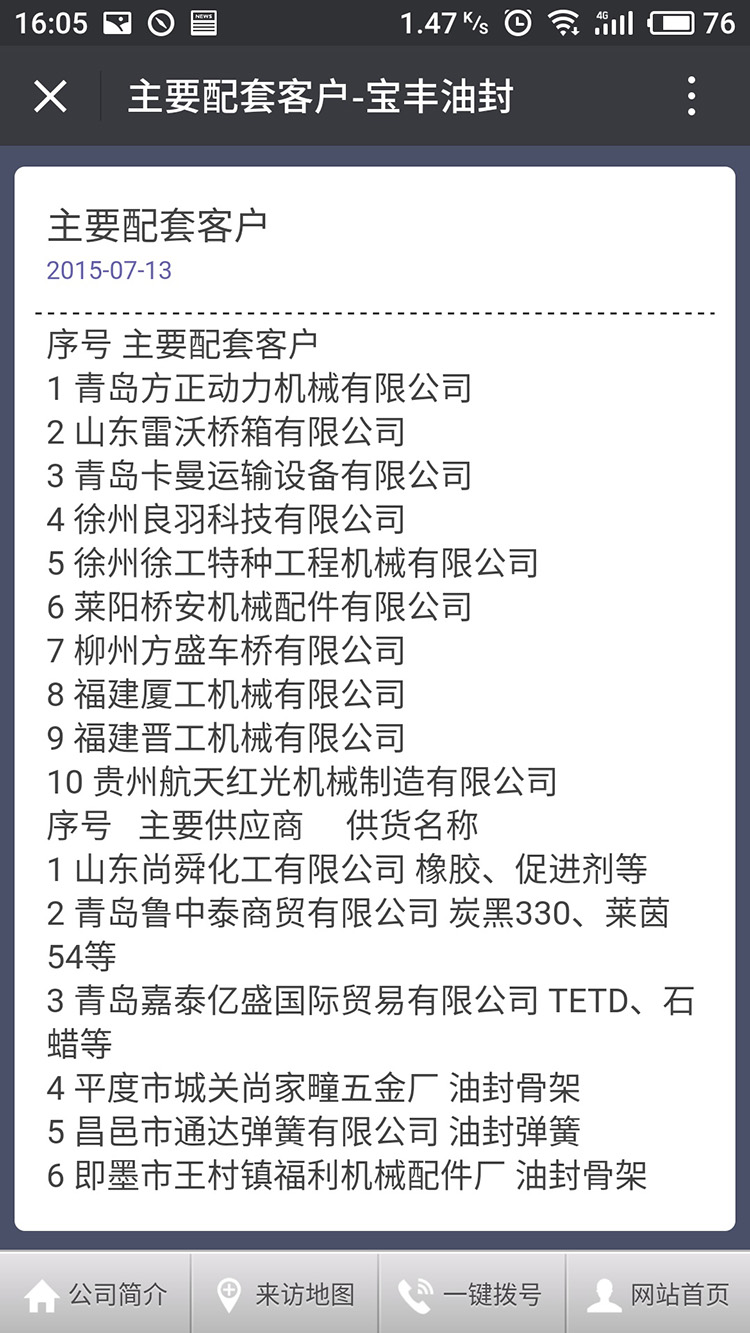Click the 一键拨号 button to call
750x1333 pixels.
(x=470, y=1292)
